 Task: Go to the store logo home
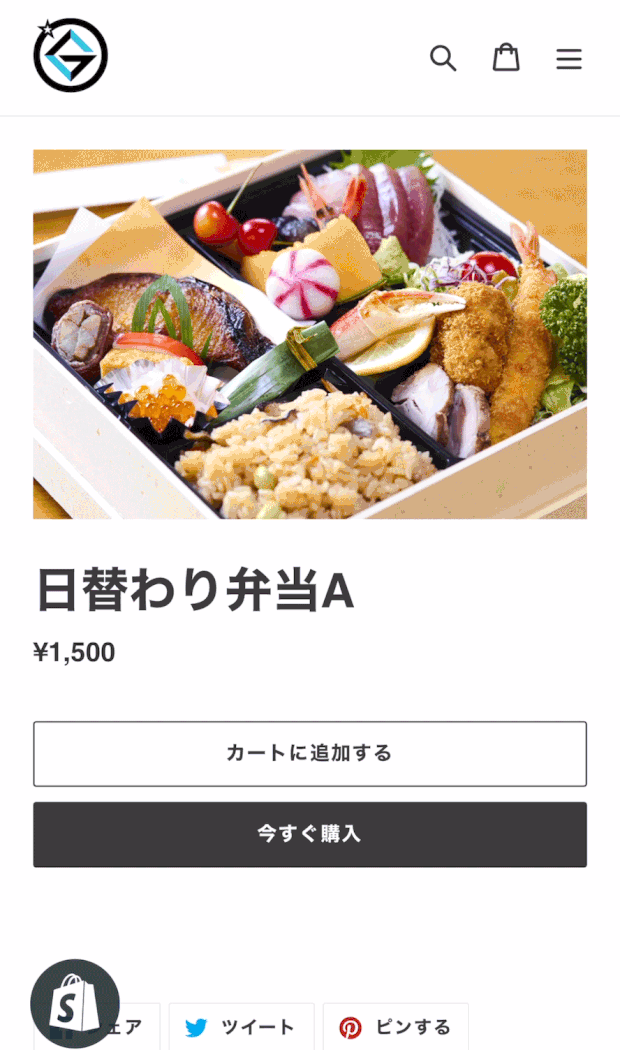pos(70,56)
